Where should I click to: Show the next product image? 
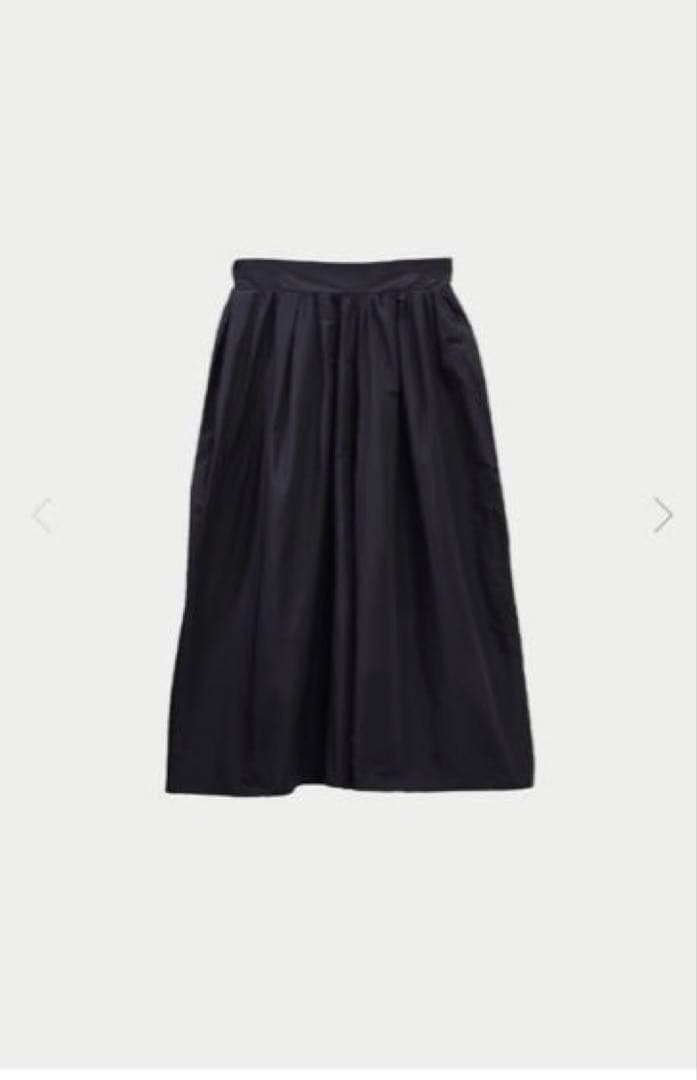tap(663, 515)
